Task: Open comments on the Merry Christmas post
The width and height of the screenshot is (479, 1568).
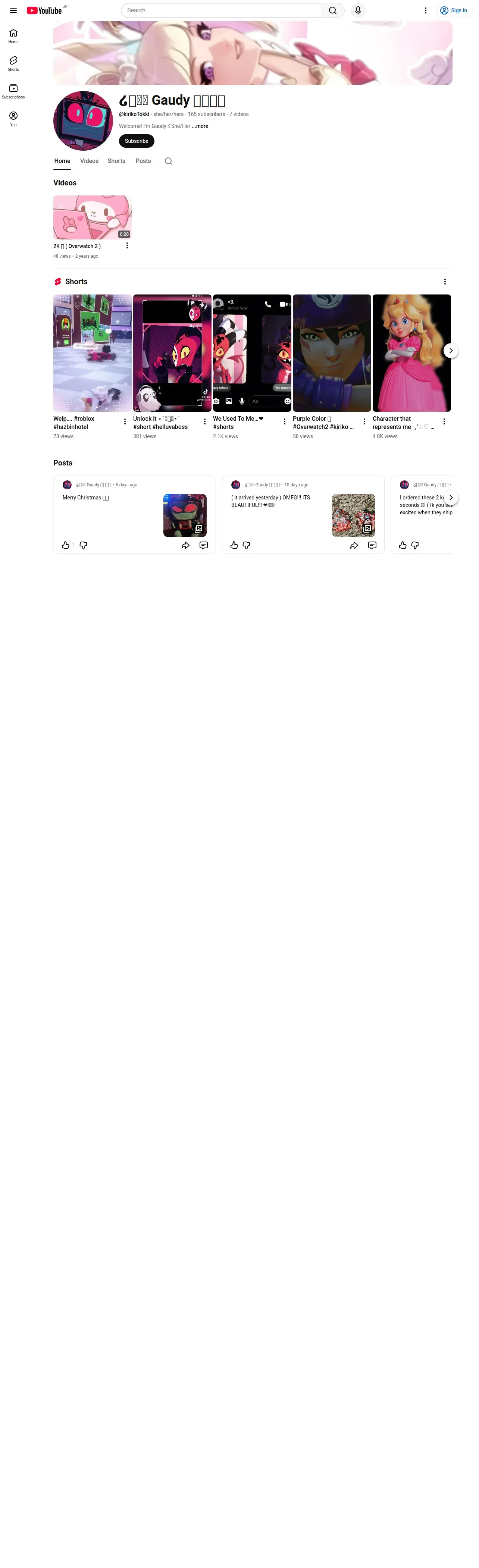Action: click(204, 545)
